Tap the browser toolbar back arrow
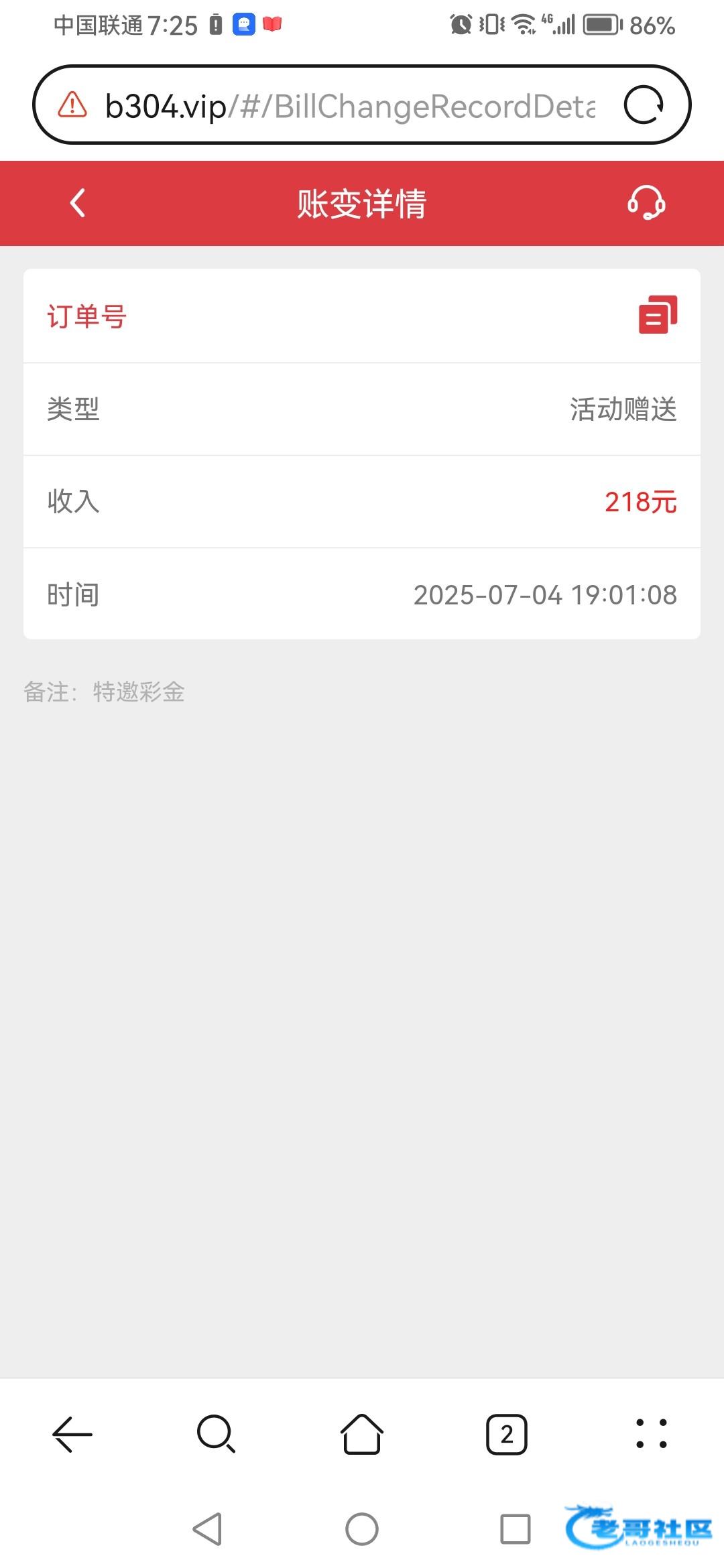 coord(72,1435)
